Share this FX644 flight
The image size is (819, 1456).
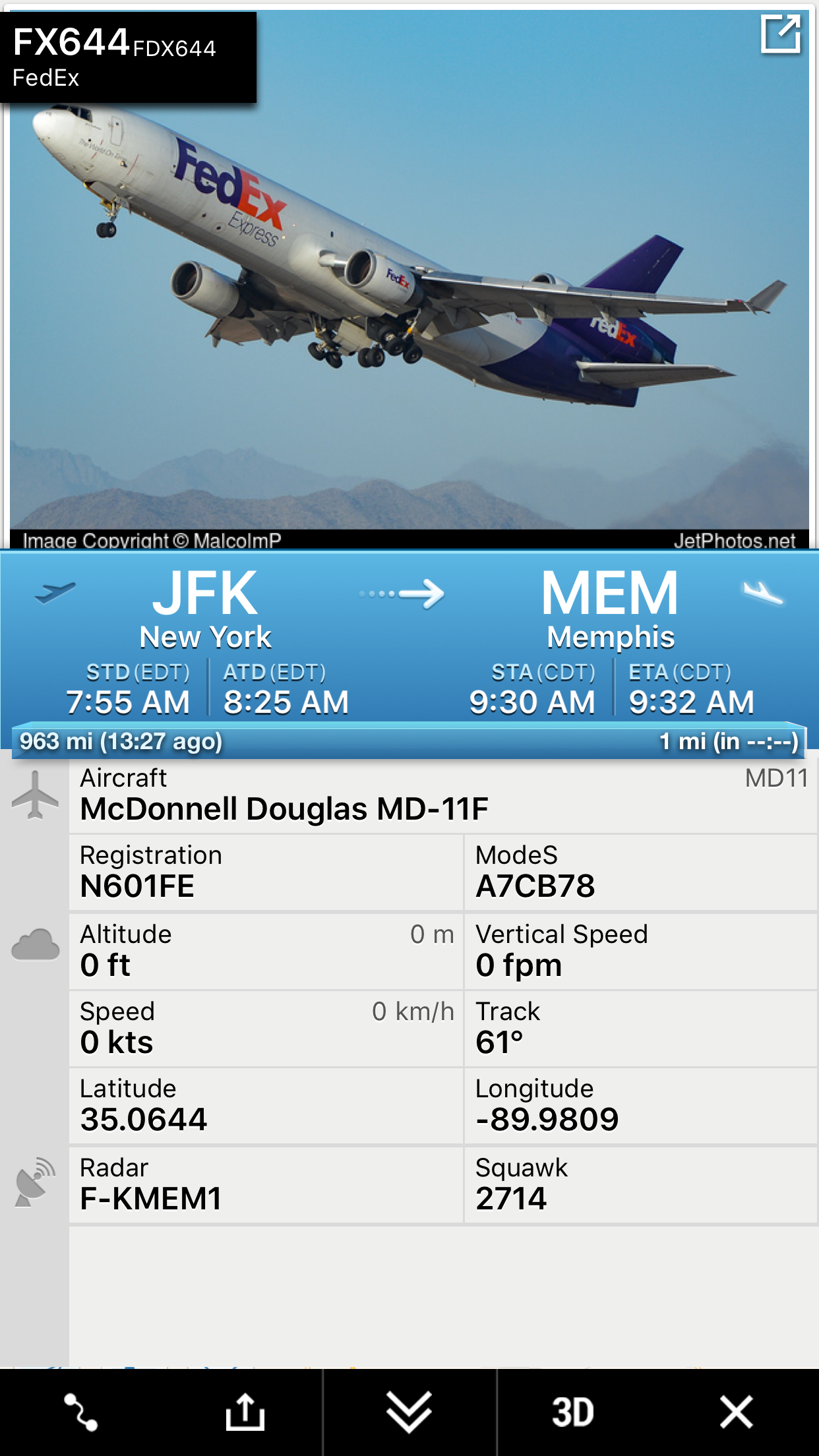[x=245, y=1412]
